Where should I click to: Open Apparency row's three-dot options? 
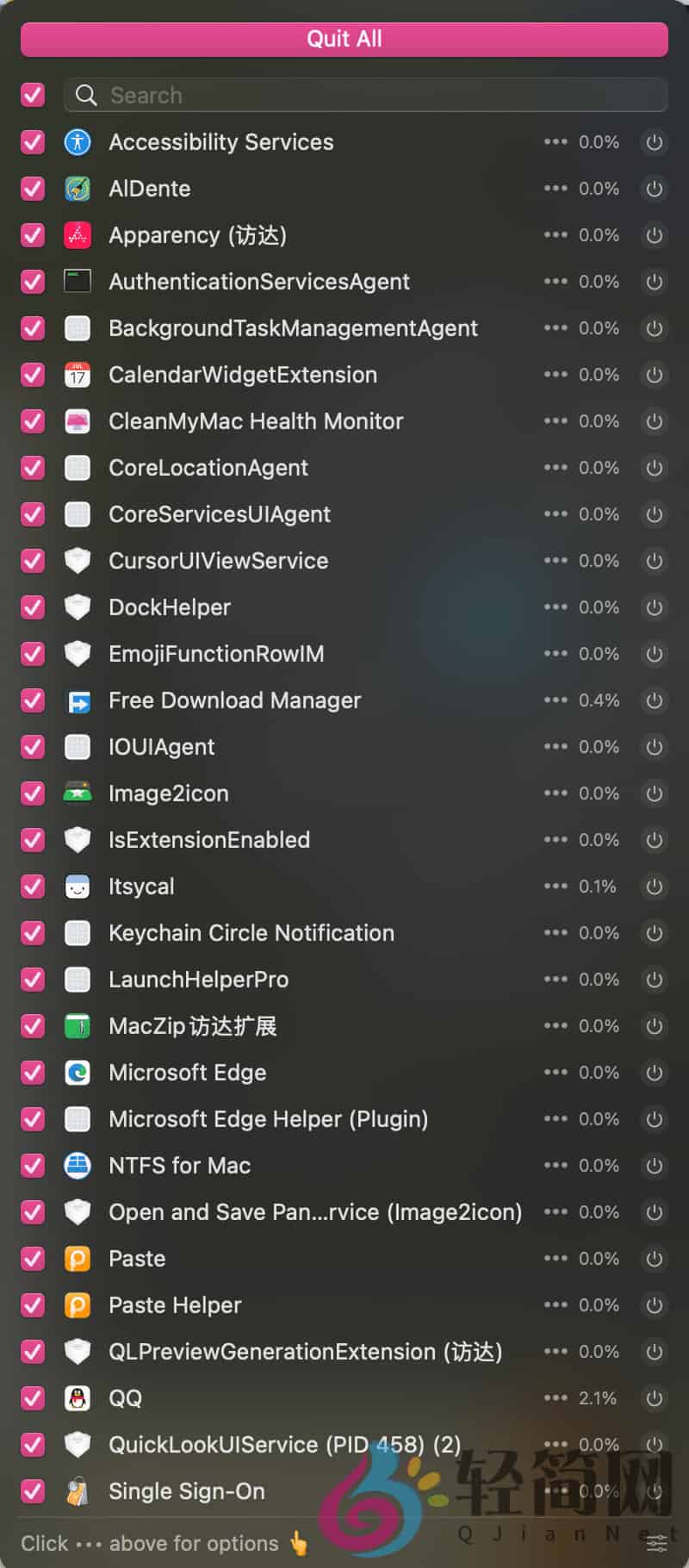click(556, 235)
